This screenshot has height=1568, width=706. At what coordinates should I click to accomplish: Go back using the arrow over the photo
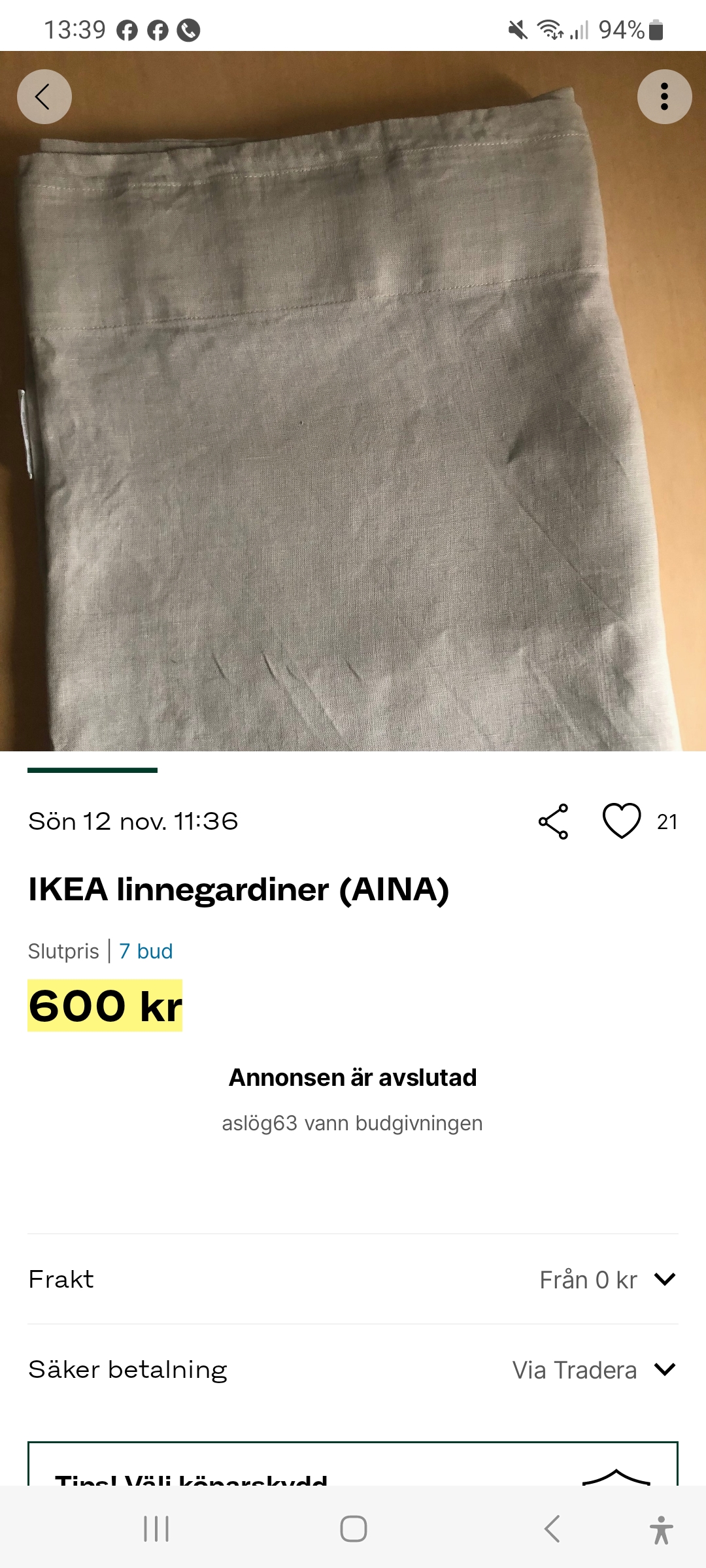pyautogui.click(x=44, y=97)
